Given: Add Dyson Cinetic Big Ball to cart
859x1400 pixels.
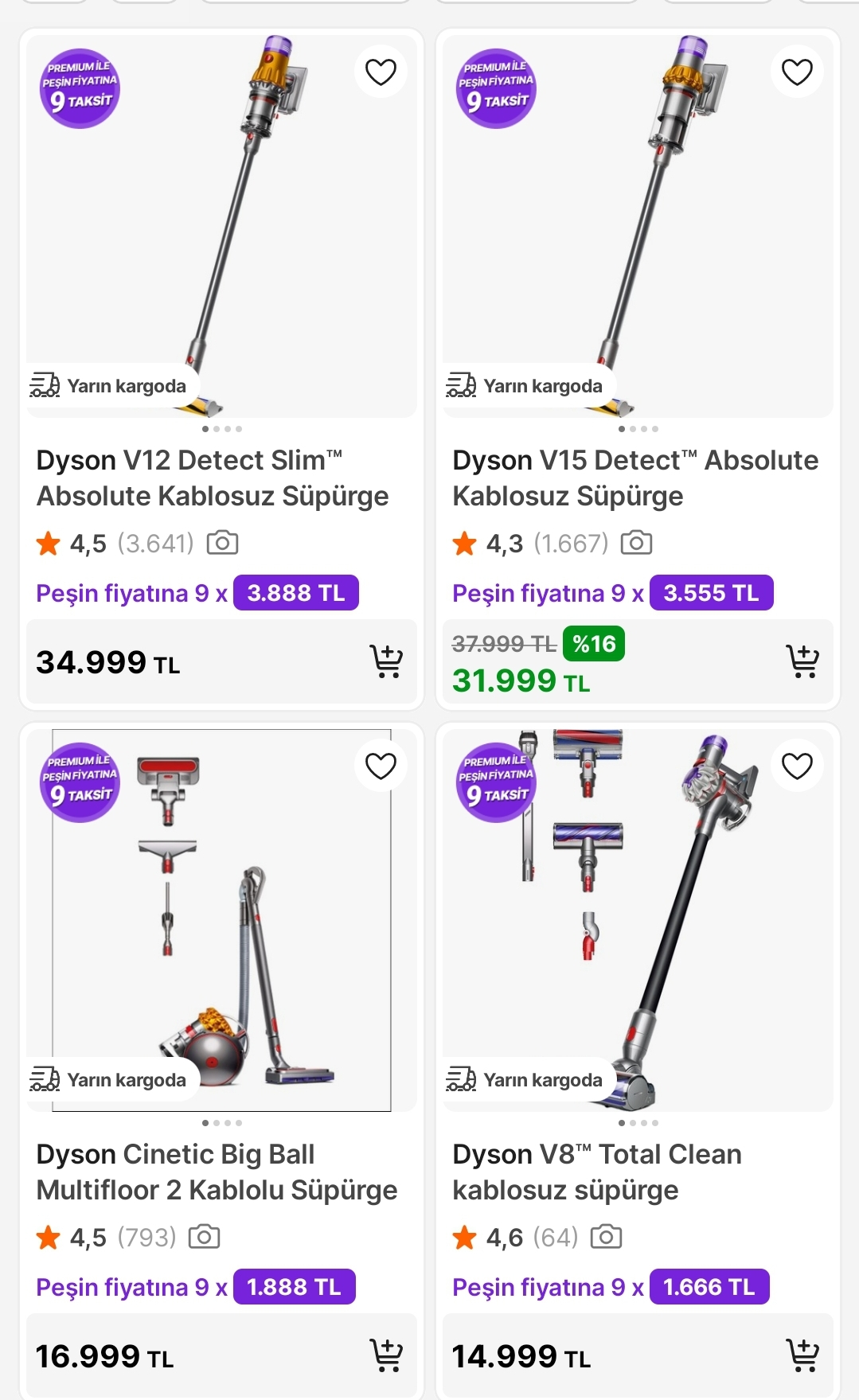Looking at the screenshot, I should 386,1355.
